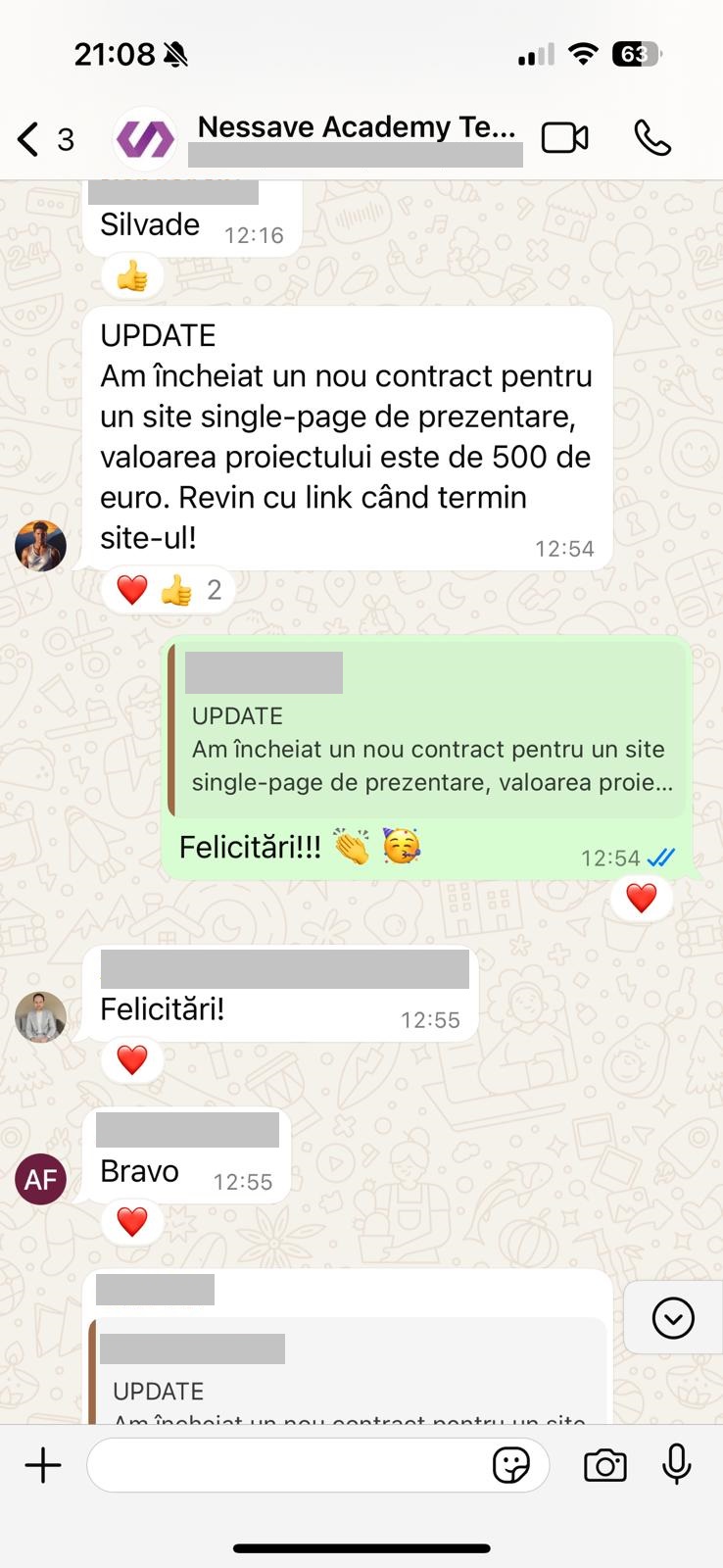Image resolution: width=723 pixels, height=1568 pixels.
Task: Open profile picture beside the Felicitări! message
Action: (x=41, y=1016)
